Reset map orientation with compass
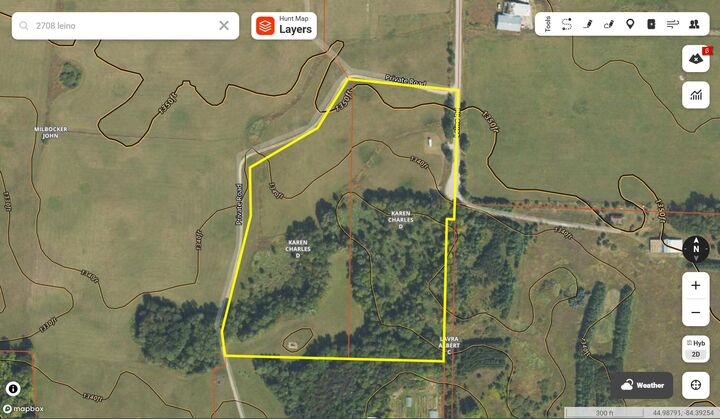The height and width of the screenshot is (419, 720). point(695,249)
